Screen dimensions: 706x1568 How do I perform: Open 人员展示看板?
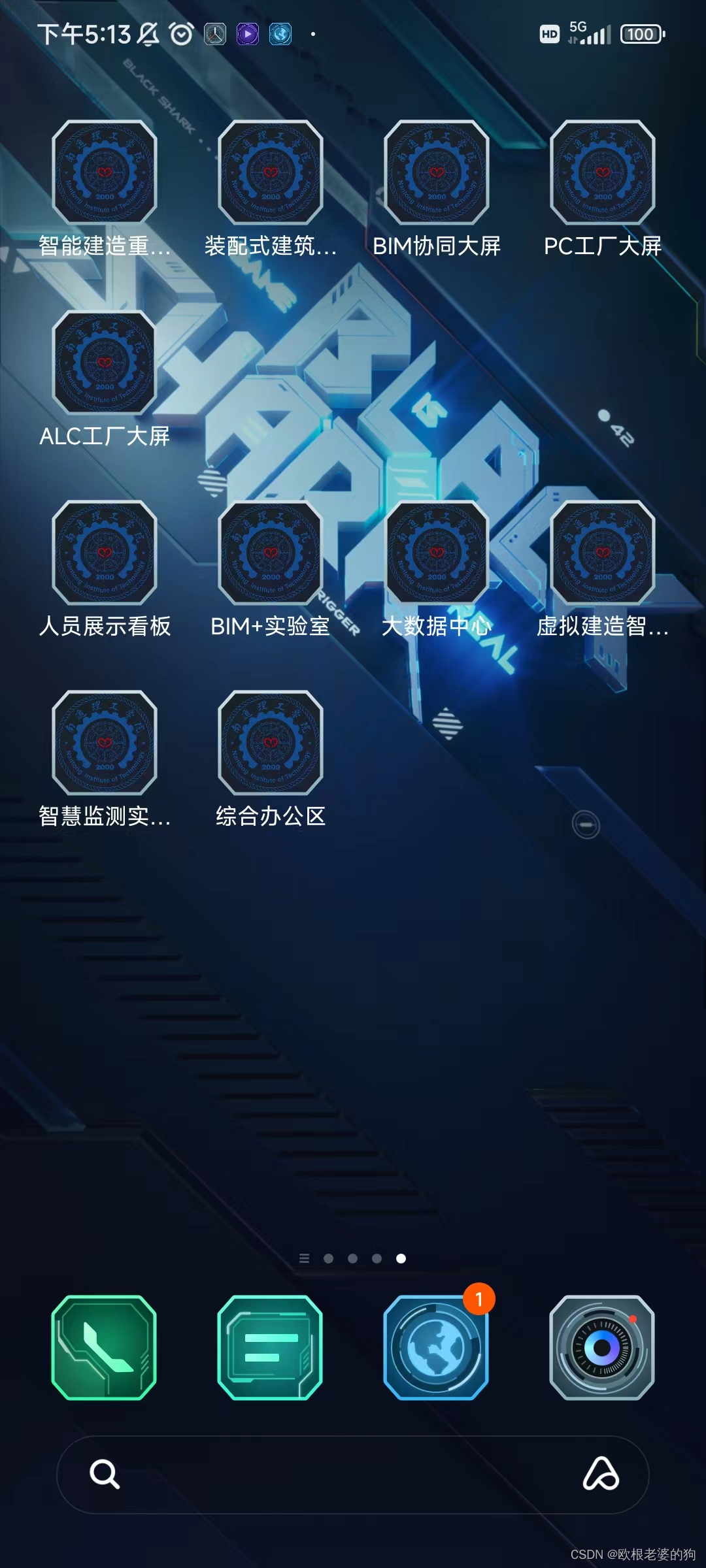[x=105, y=553]
